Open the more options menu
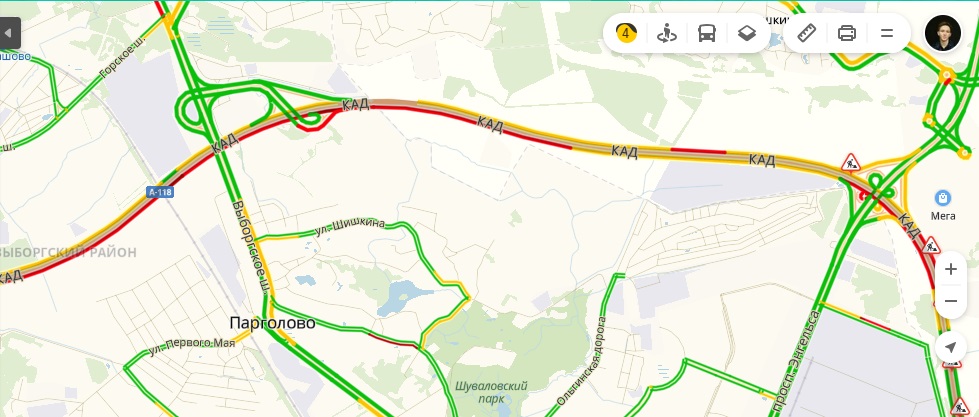979x417 pixels. coord(886,33)
